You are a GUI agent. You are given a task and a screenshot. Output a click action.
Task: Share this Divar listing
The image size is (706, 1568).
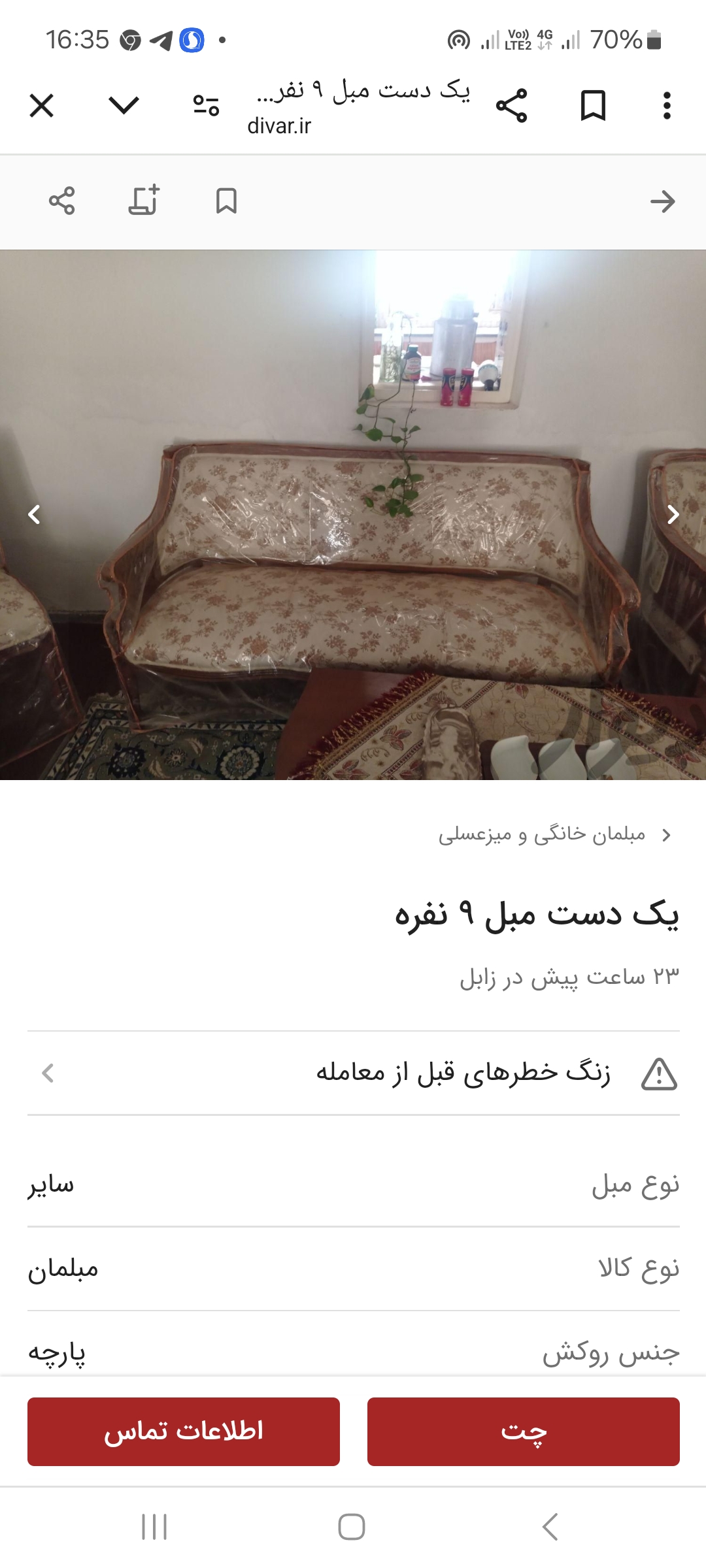tap(62, 201)
